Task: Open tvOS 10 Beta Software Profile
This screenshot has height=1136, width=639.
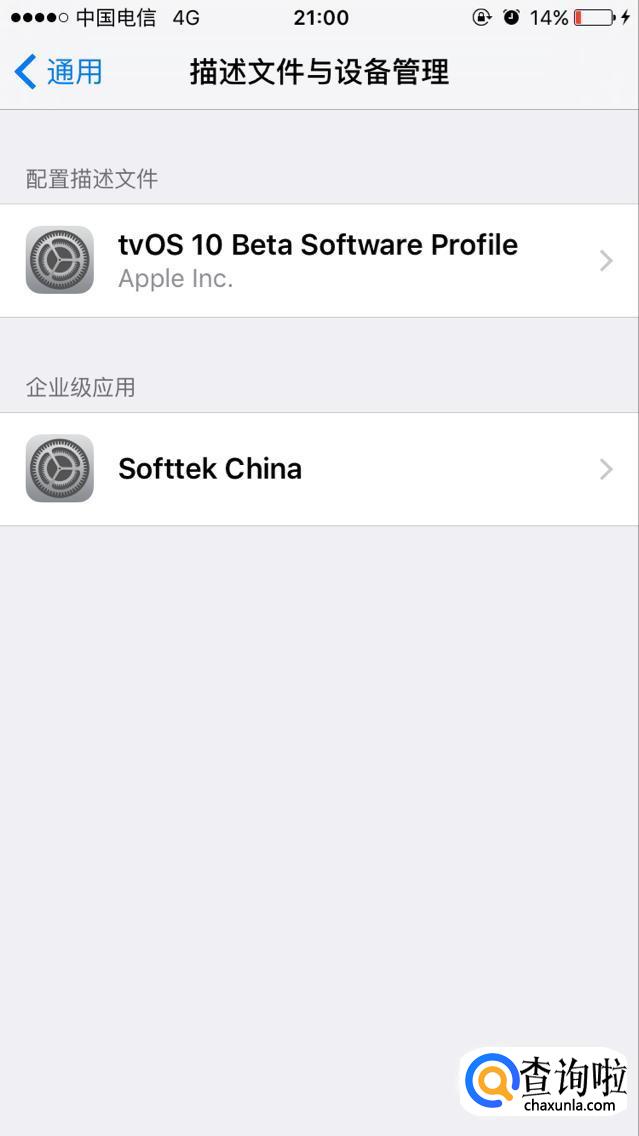Action: (318, 260)
